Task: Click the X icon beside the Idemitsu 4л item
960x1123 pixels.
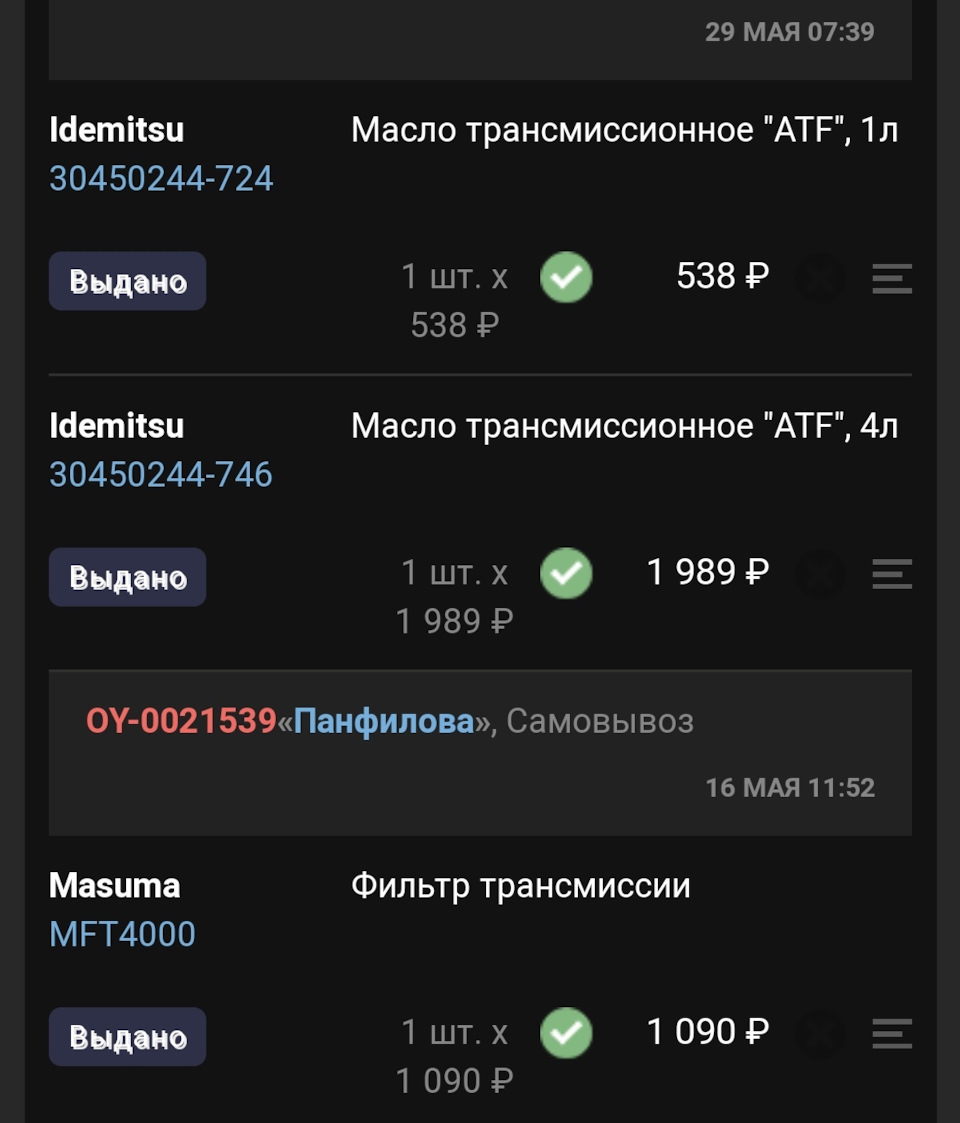Action: tap(818, 575)
